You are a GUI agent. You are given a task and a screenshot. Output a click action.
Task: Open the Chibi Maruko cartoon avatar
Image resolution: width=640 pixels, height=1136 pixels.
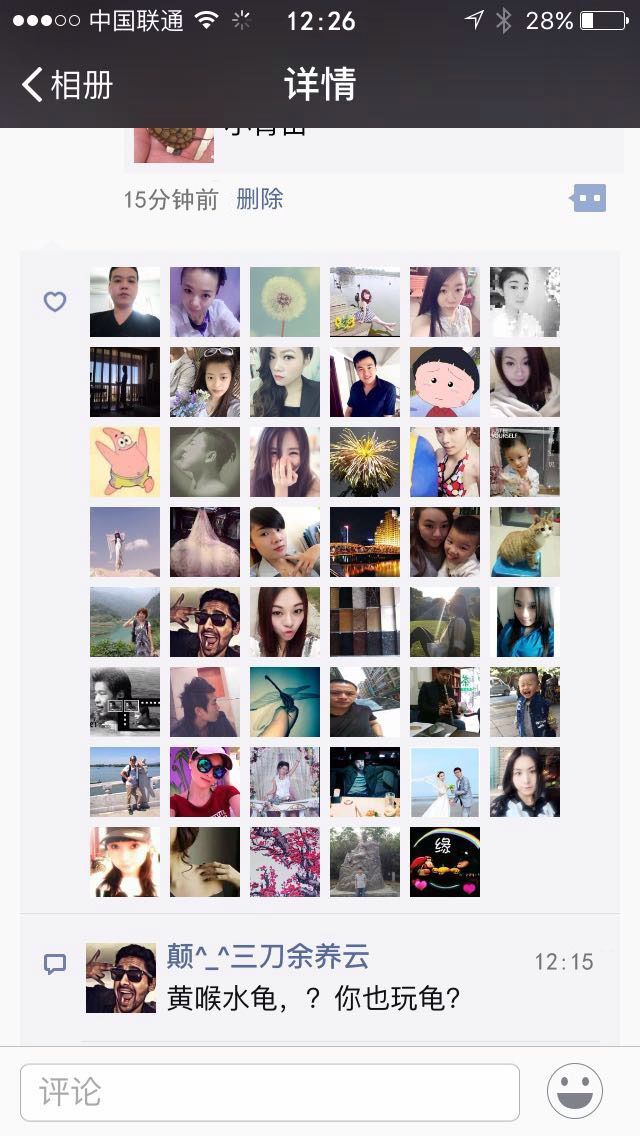click(x=445, y=382)
